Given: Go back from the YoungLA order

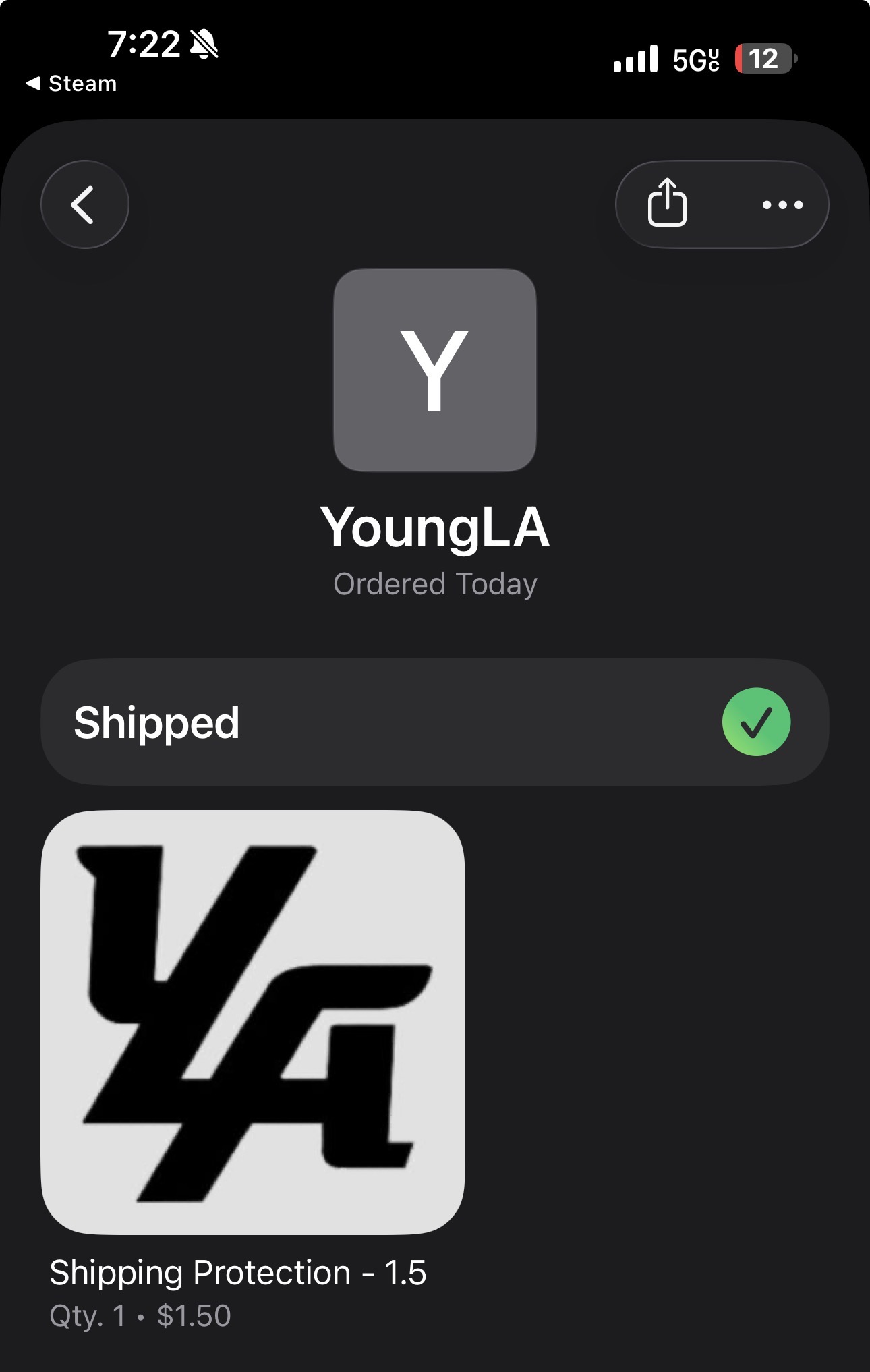Looking at the screenshot, I should coord(85,204).
